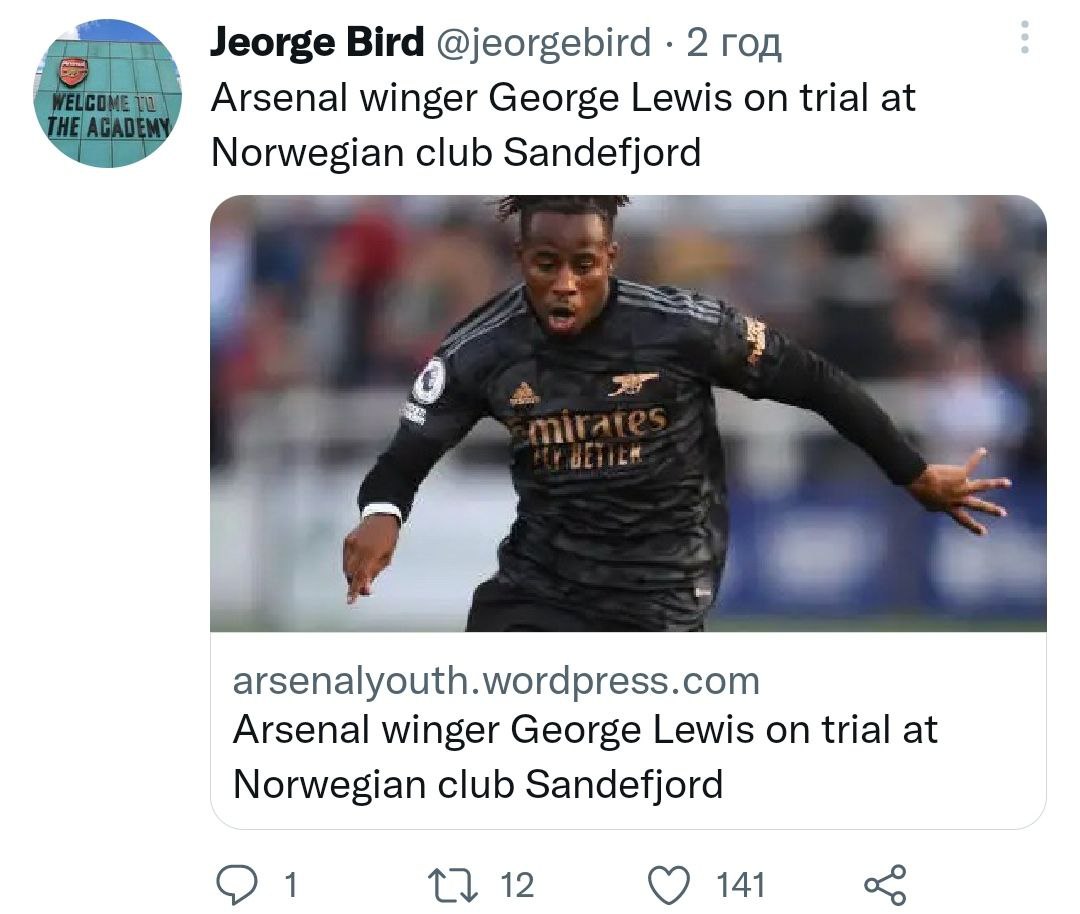This screenshot has width=1080, height=914.
Task: Open Jeorge Bird's profile avatar
Action: tap(108, 93)
